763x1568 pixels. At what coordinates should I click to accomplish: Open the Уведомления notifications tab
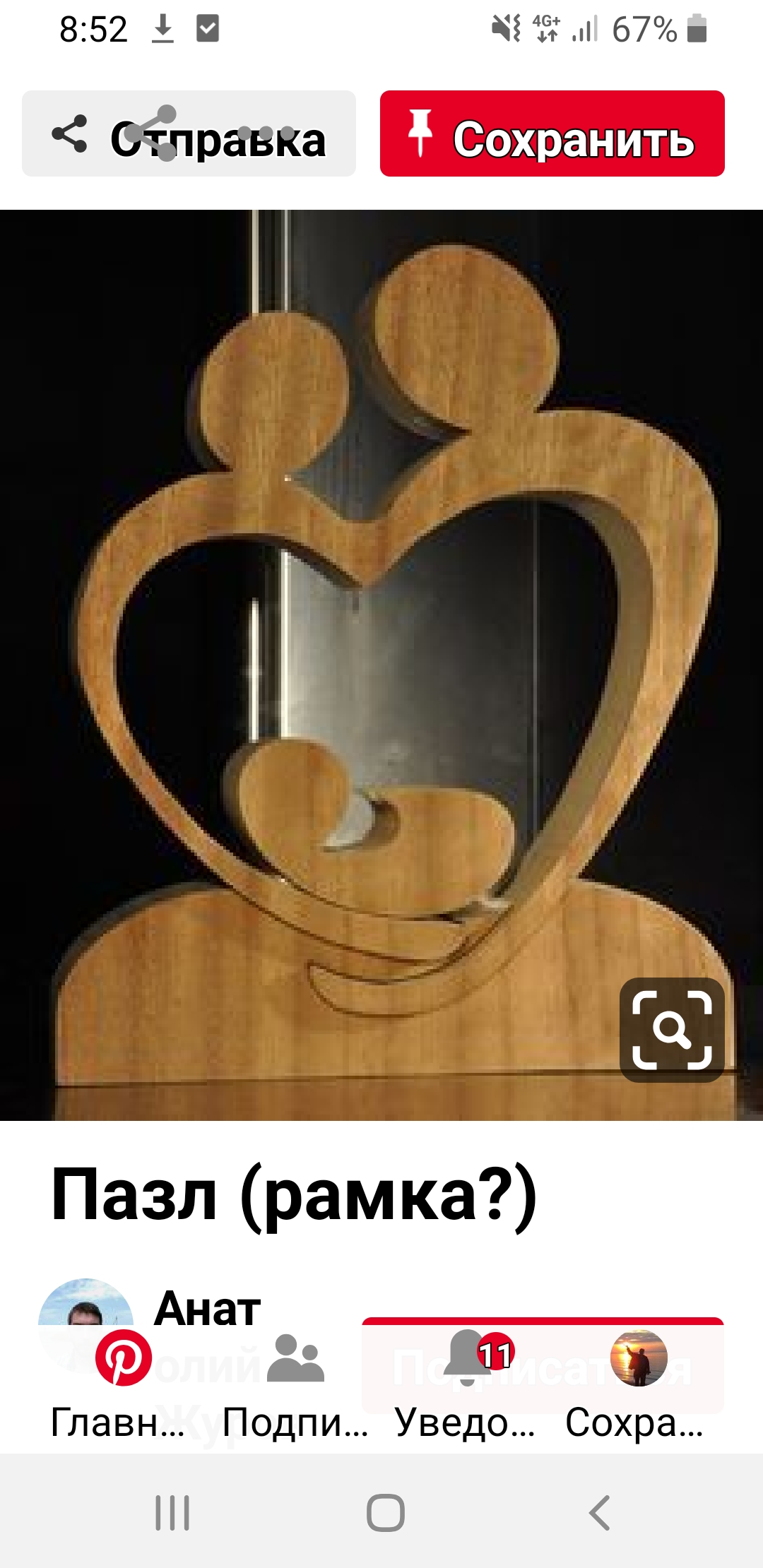468,1384
